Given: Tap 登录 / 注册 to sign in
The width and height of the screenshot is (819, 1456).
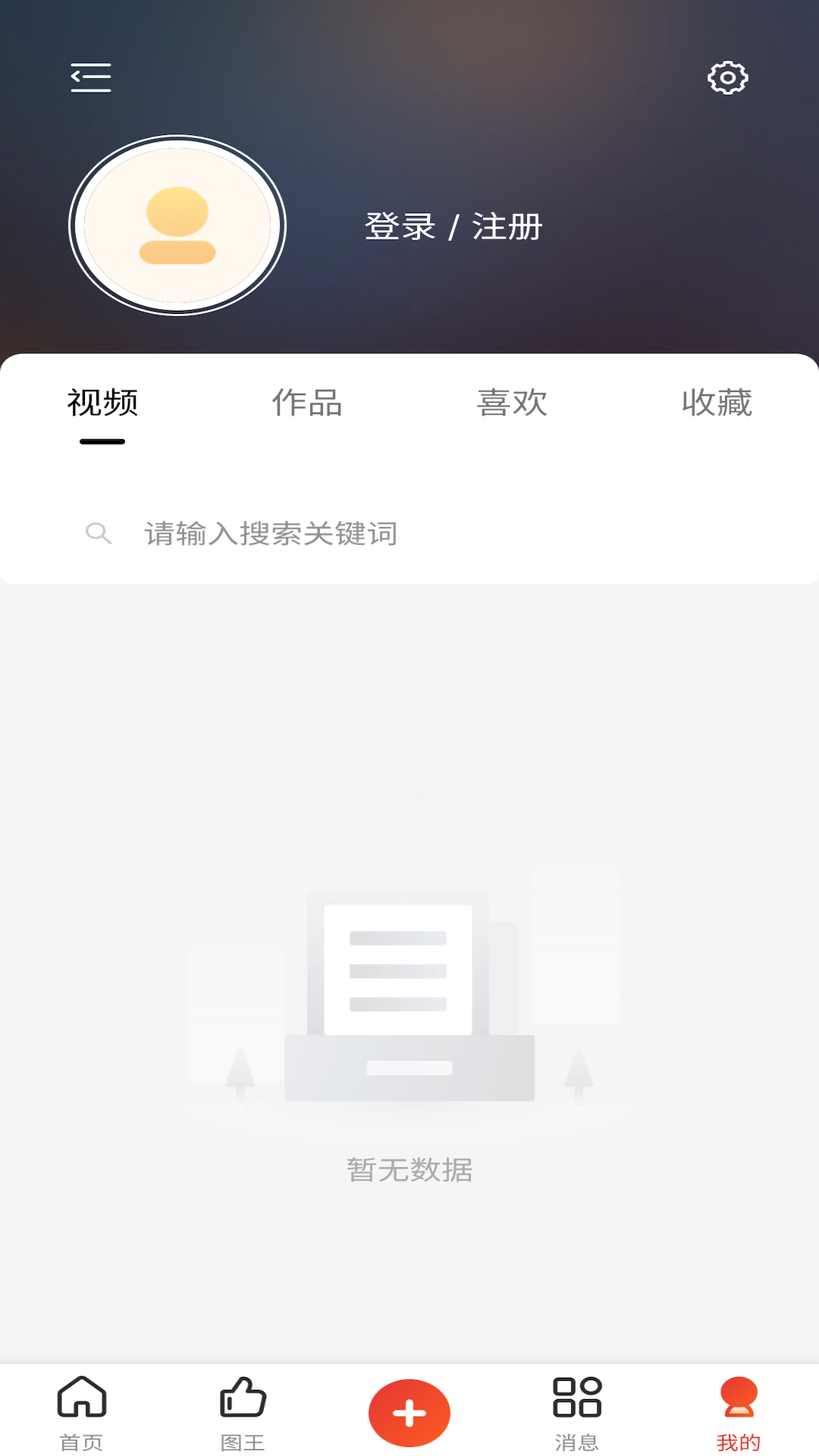Looking at the screenshot, I should 453,227.
